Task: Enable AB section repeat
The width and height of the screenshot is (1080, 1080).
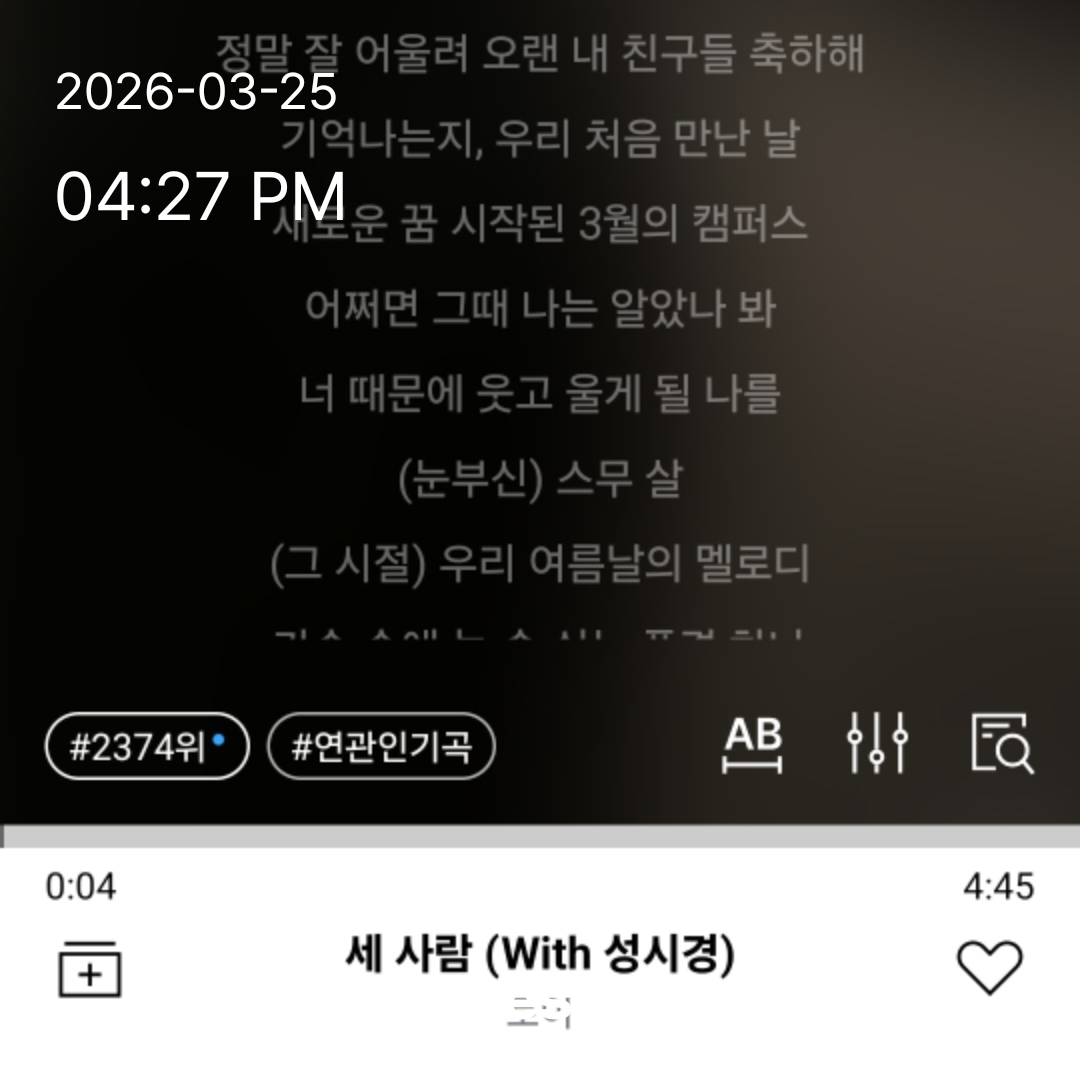Action: point(753,744)
